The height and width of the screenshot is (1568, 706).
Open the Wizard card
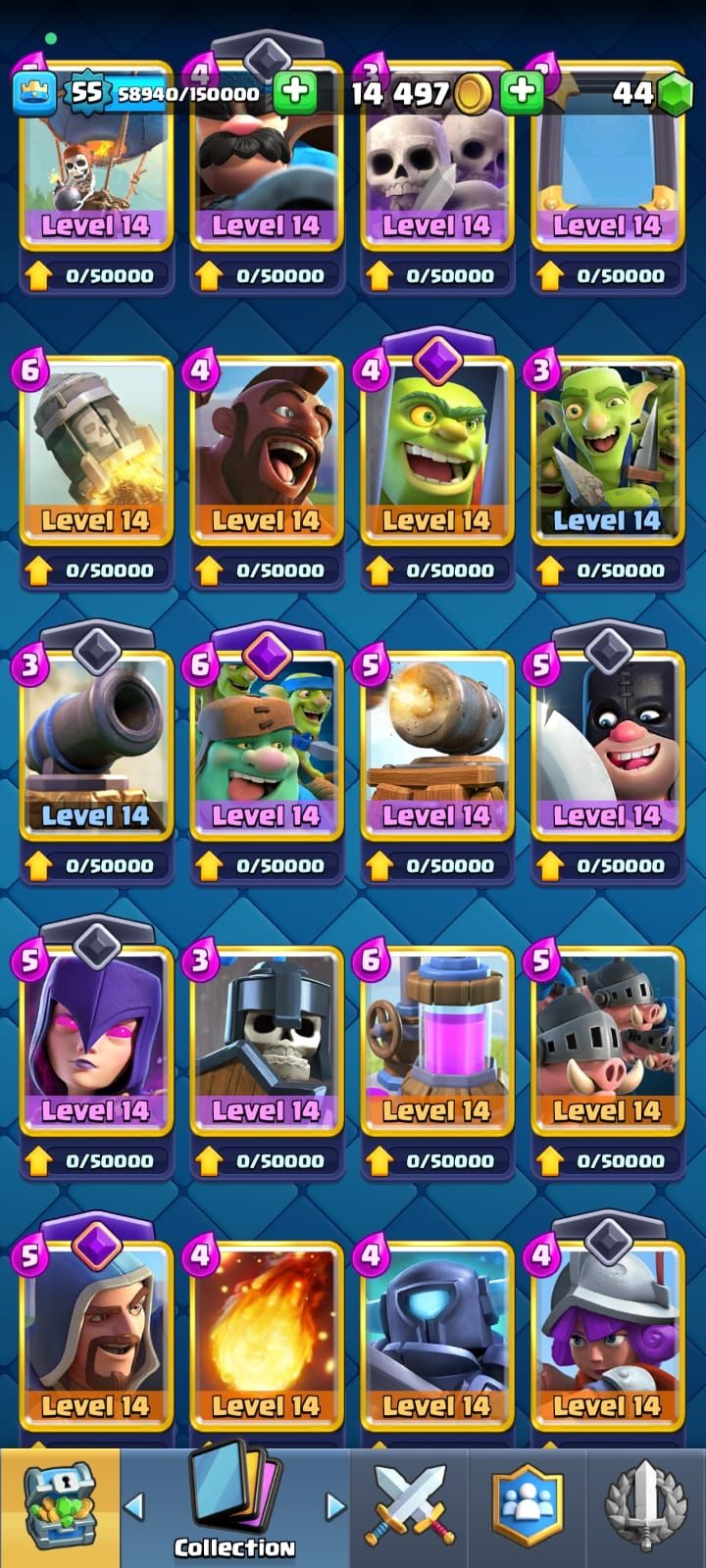point(95,1335)
